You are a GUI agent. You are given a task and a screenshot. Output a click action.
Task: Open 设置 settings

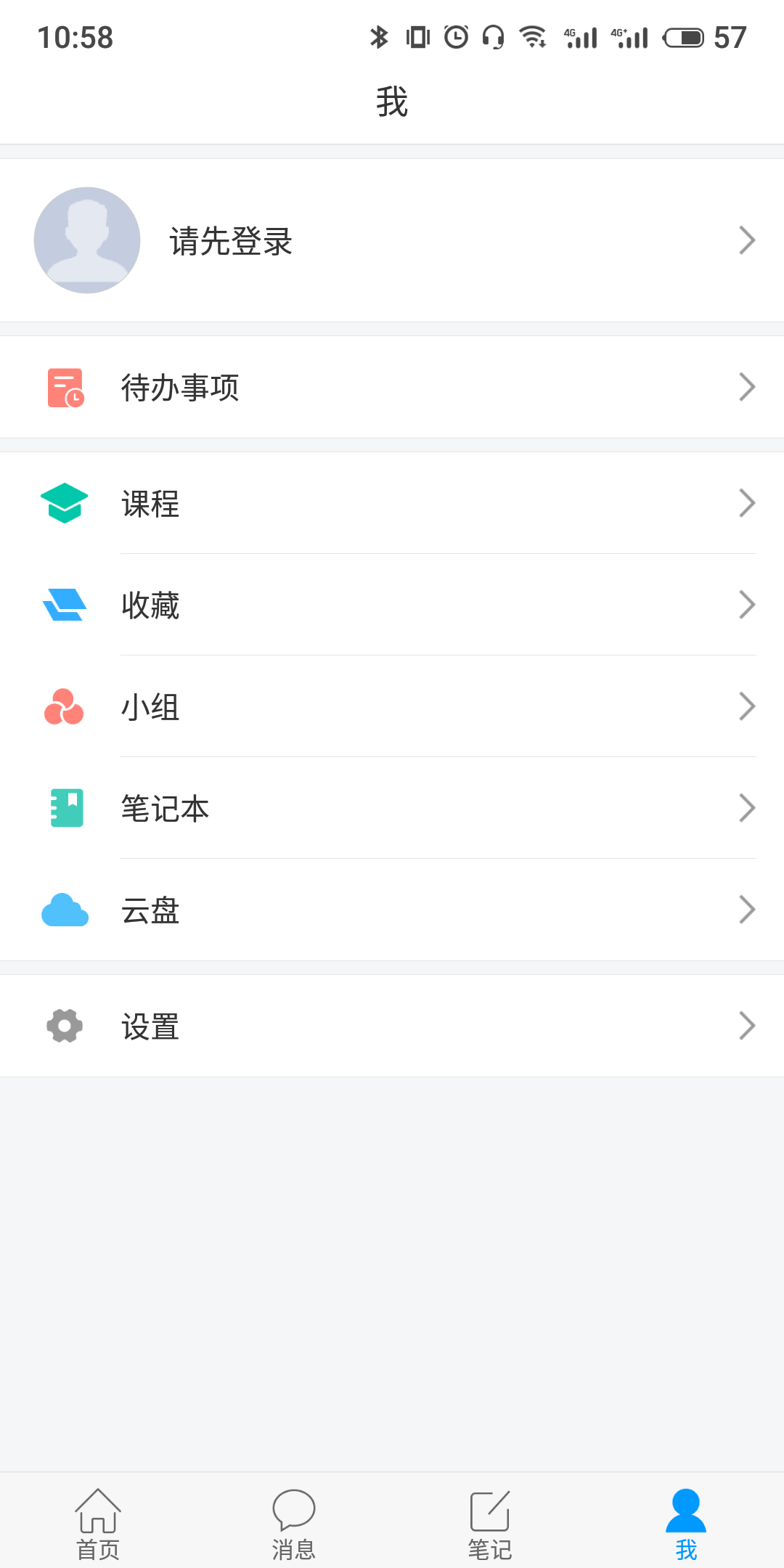[392, 1026]
